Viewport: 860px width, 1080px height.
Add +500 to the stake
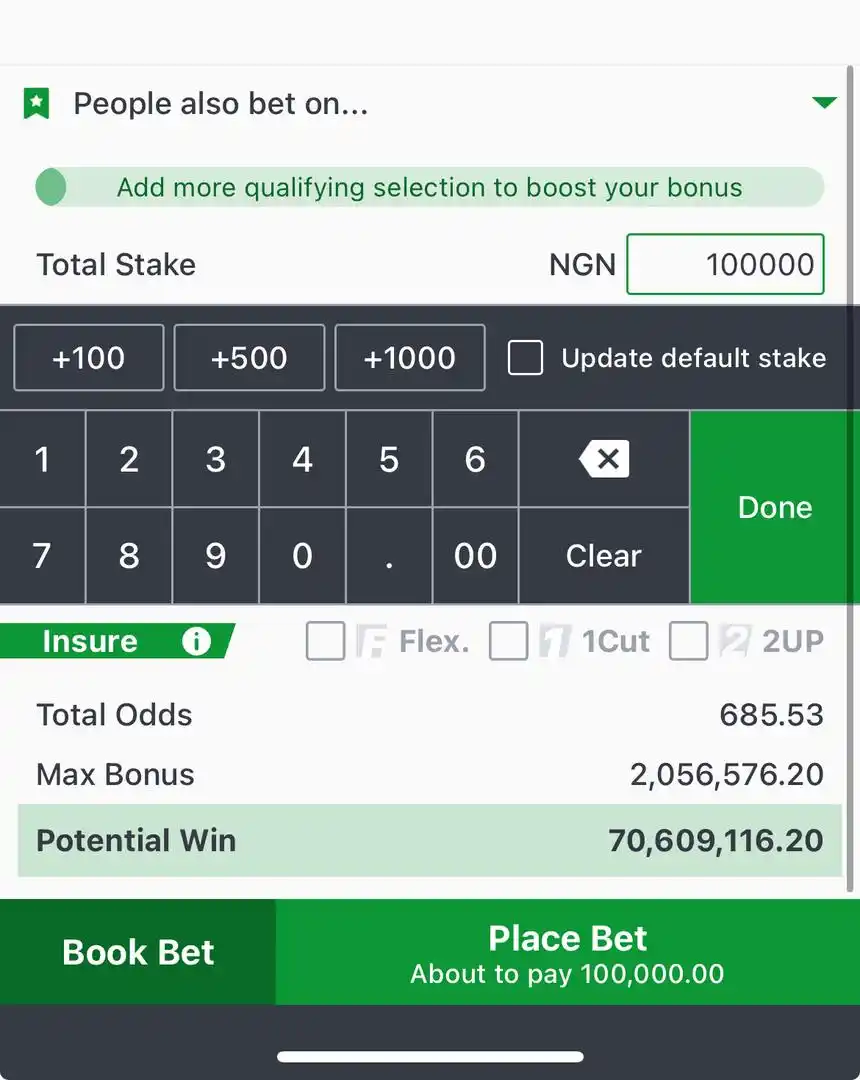coord(249,358)
